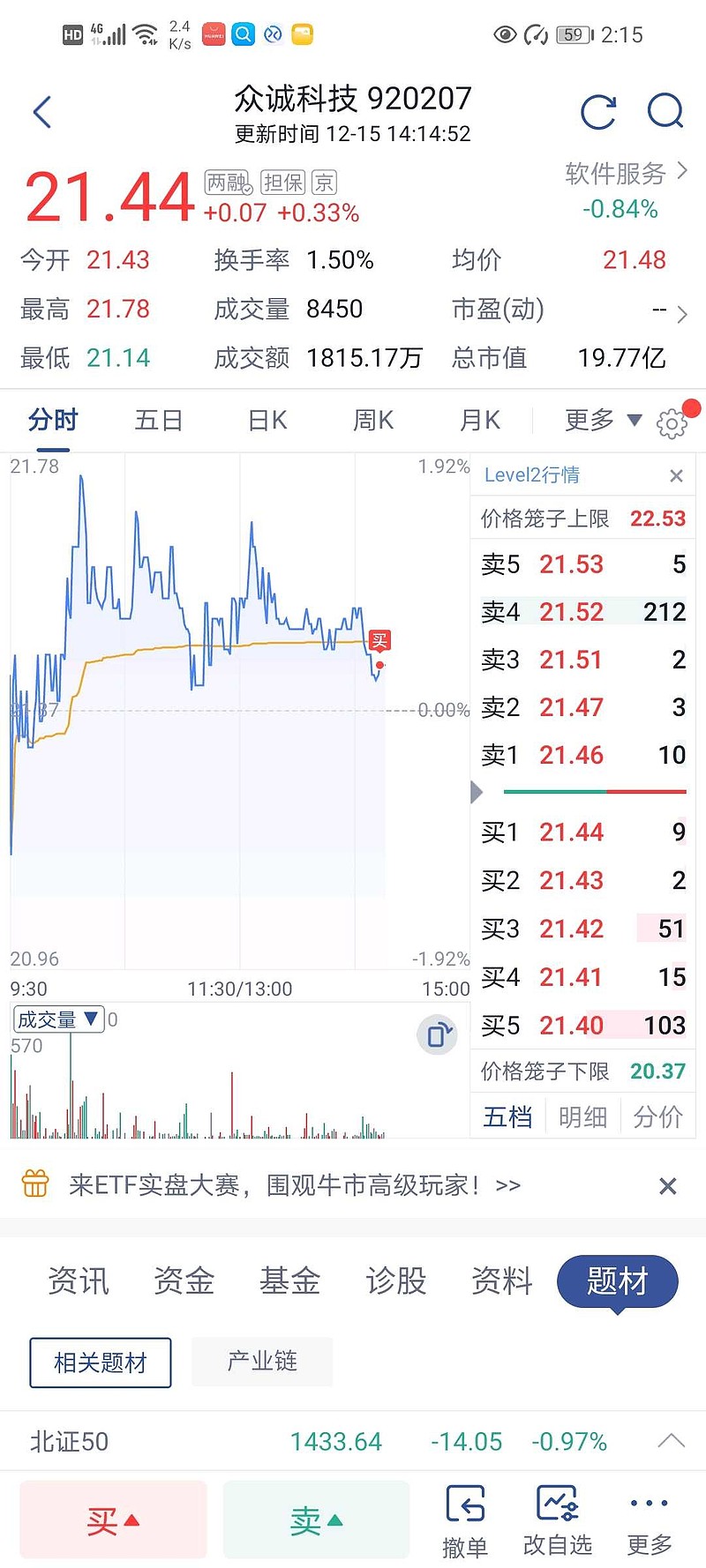Switch to the 日K chart tab
Viewport: 706px width, 1568px height.
[x=267, y=421]
